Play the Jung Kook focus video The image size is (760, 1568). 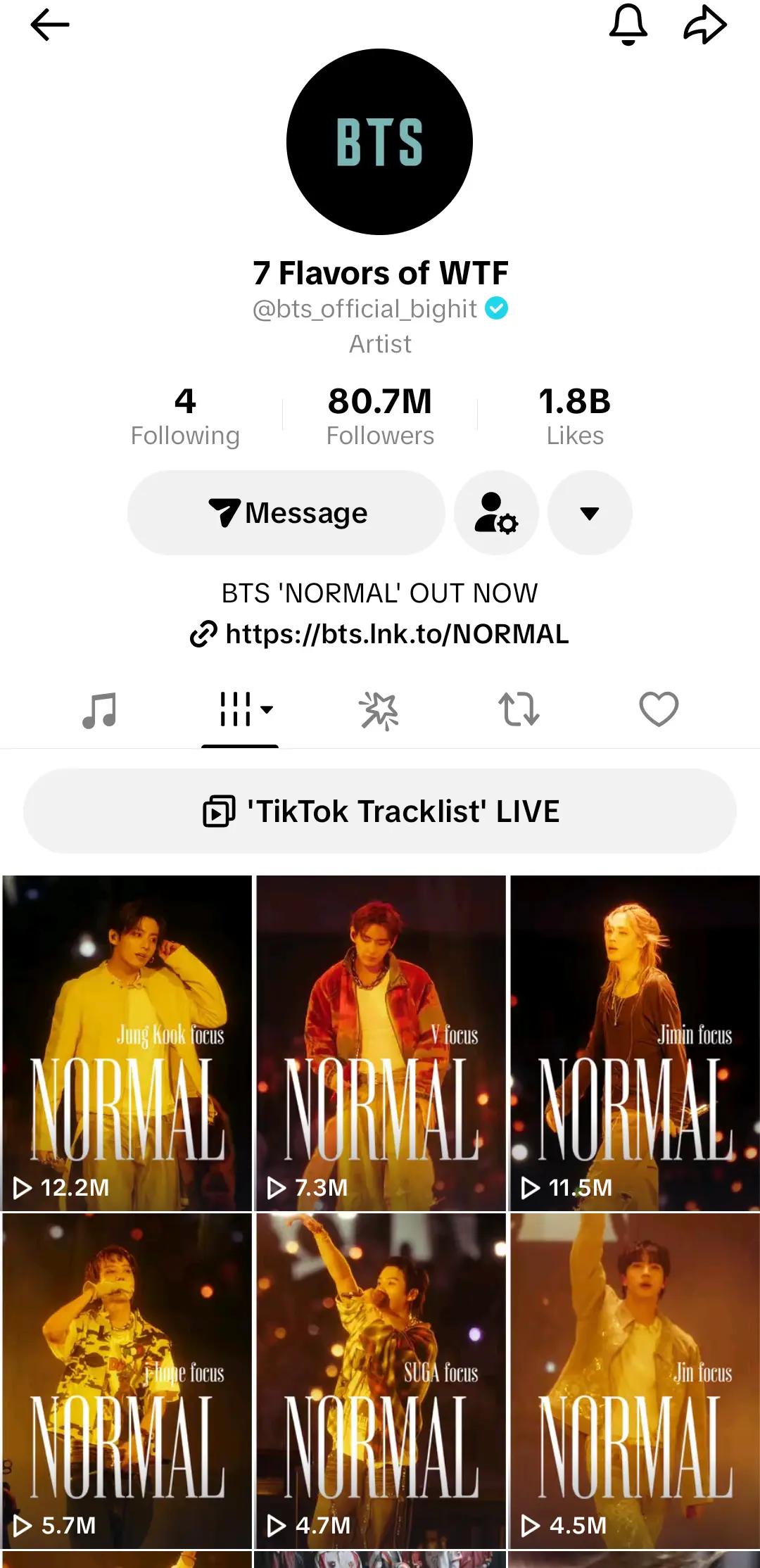tap(127, 1043)
